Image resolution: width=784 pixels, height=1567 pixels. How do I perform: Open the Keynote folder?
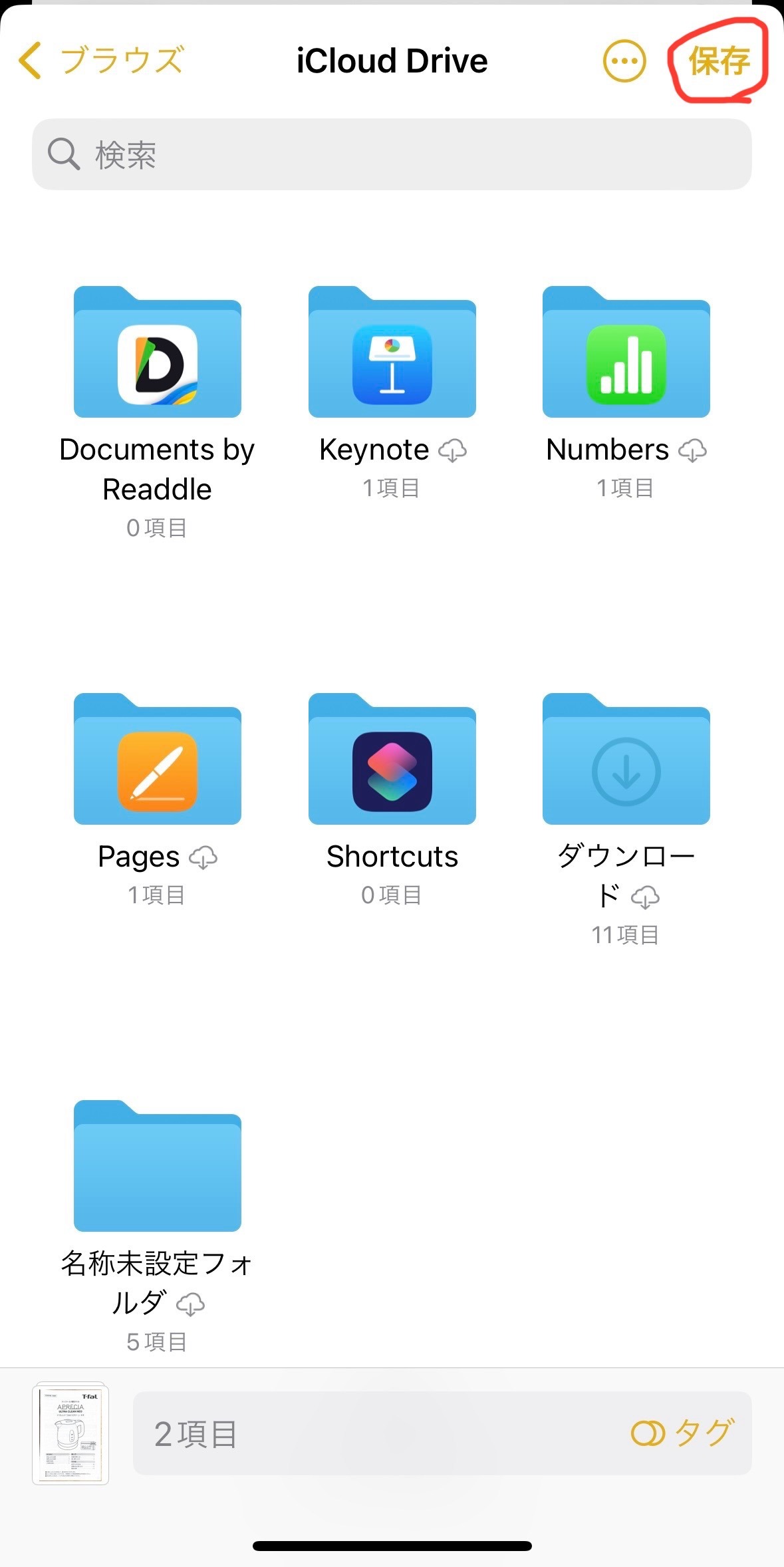pos(392,353)
